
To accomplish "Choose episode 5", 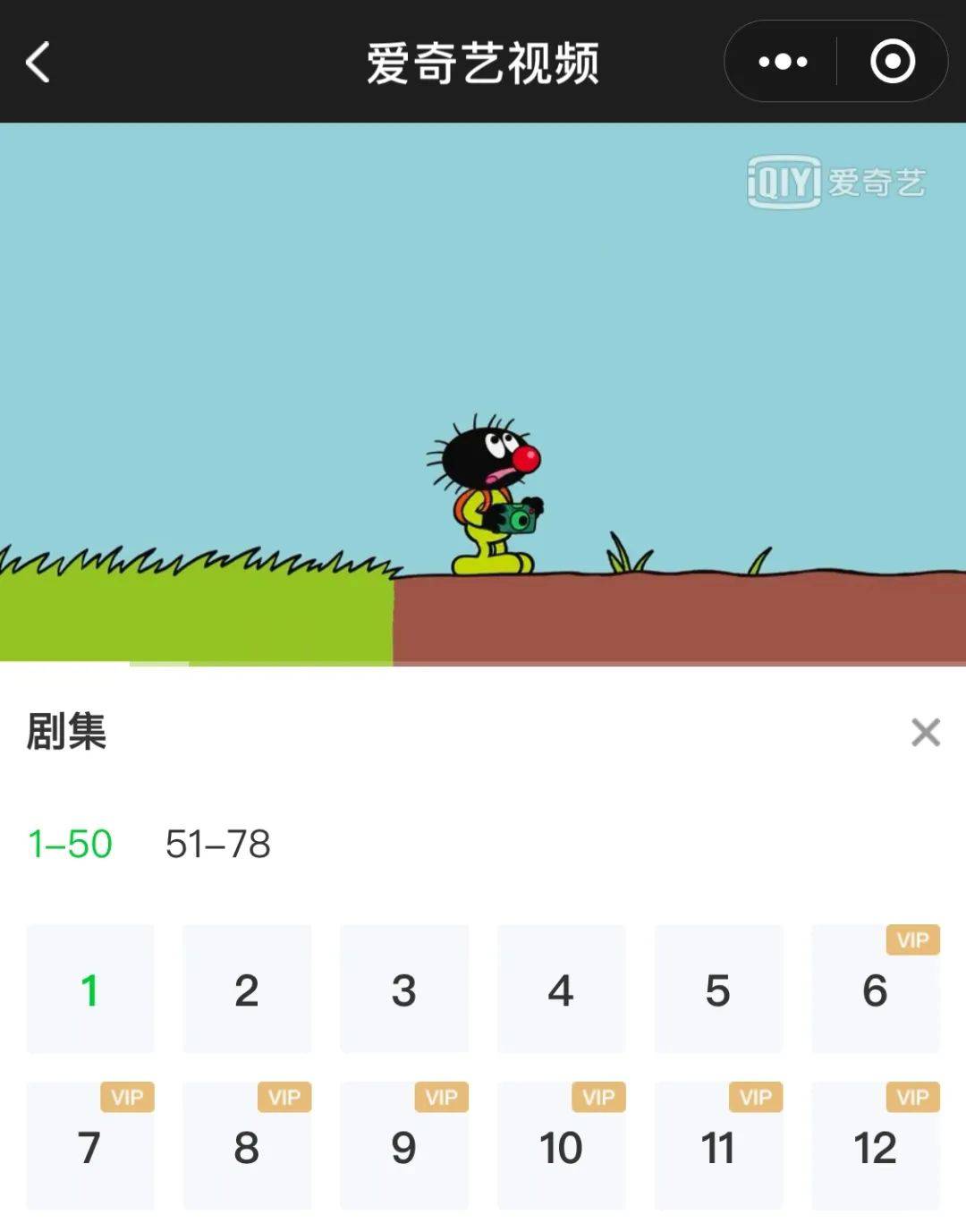I will [718, 990].
